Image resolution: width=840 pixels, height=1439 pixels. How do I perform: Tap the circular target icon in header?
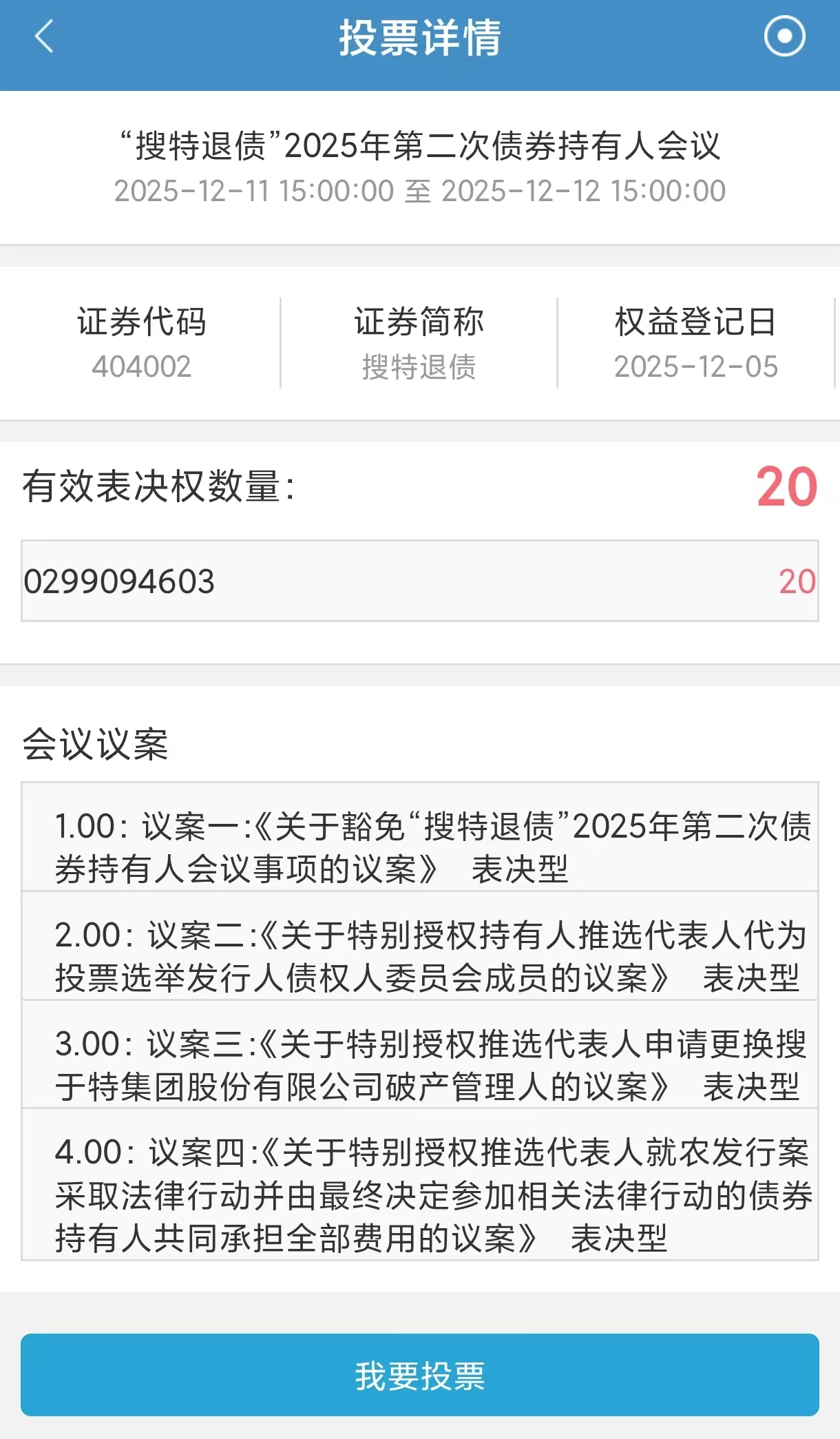coord(784,37)
